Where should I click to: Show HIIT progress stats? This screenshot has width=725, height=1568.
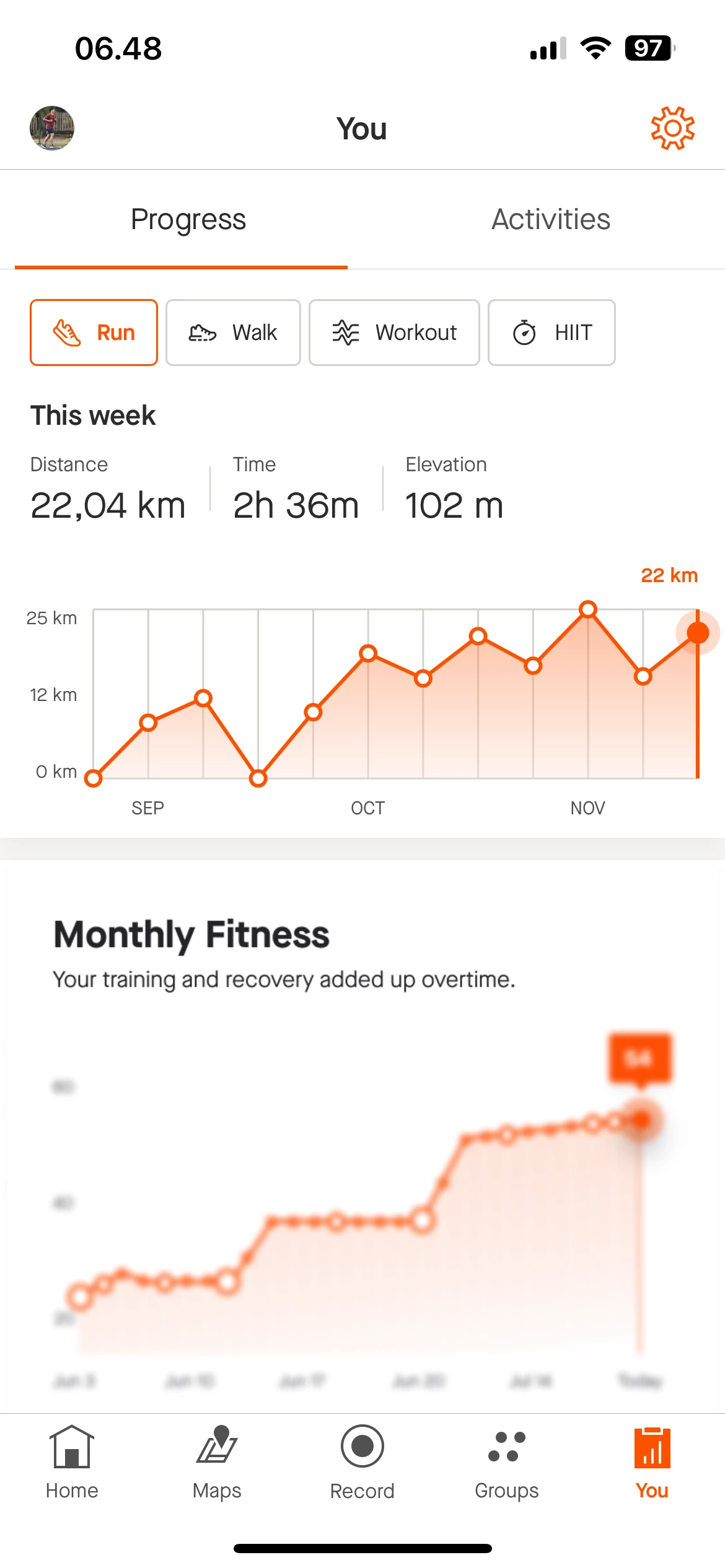tap(551, 333)
